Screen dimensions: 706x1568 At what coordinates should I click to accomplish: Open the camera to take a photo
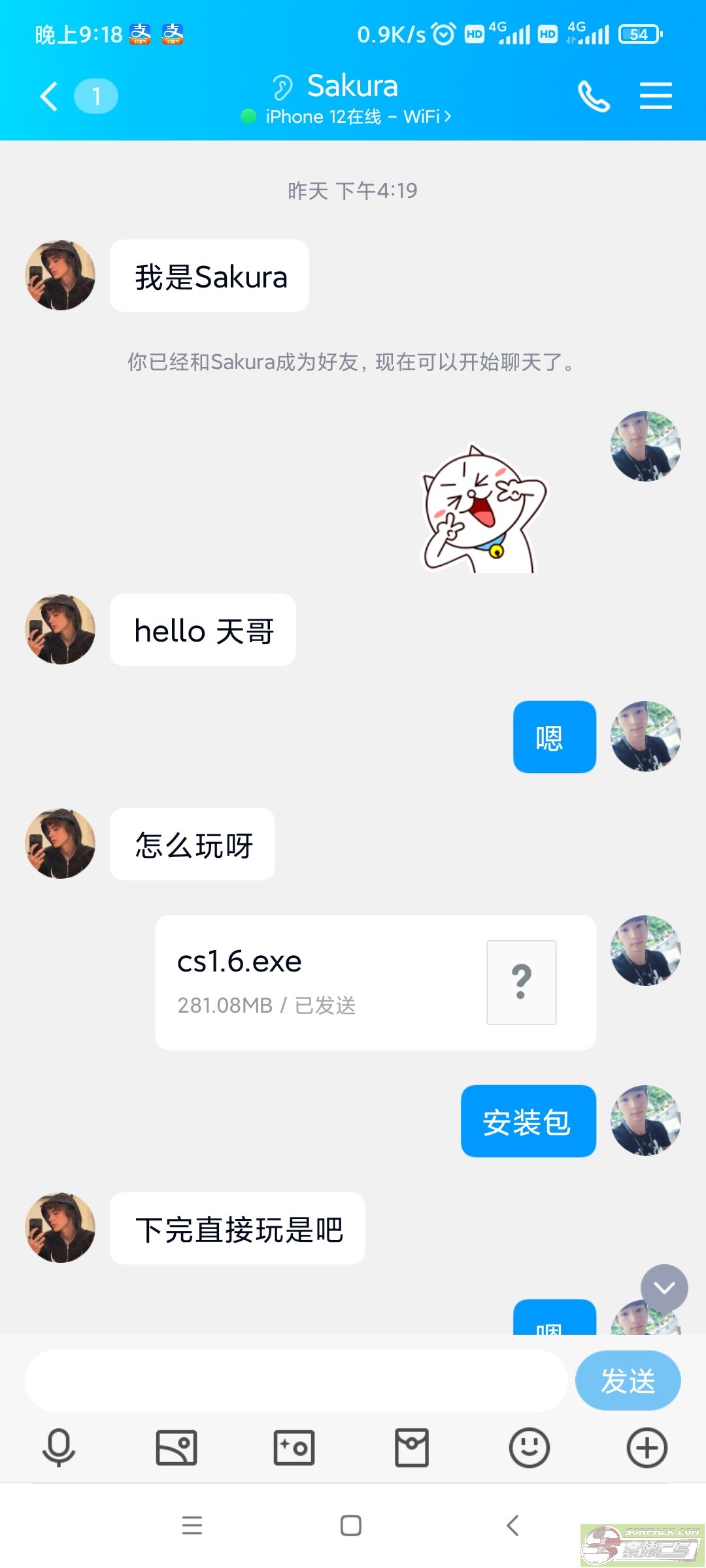point(294,1448)
